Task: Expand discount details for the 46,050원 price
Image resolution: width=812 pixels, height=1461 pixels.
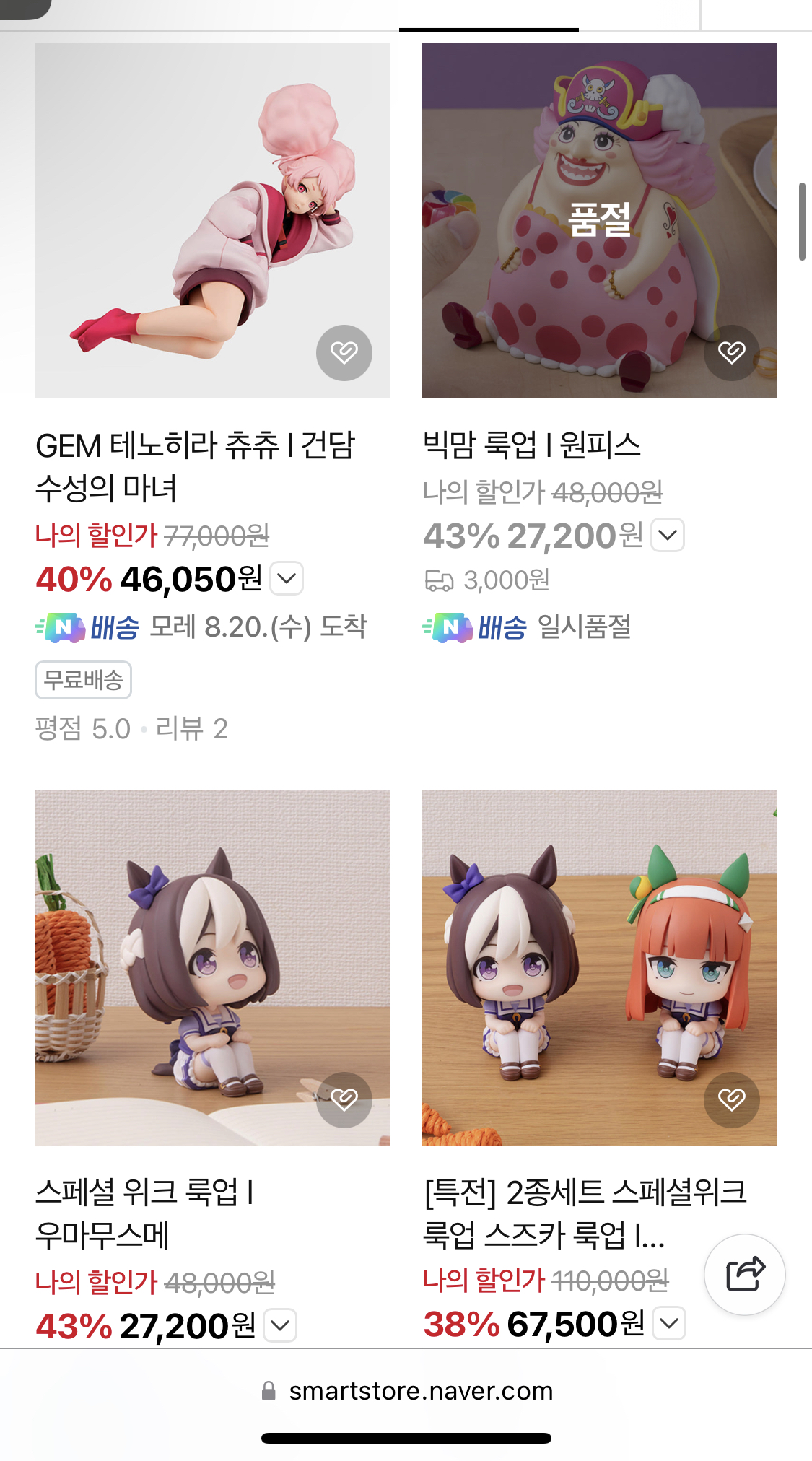Action: [x=287, y=579]
